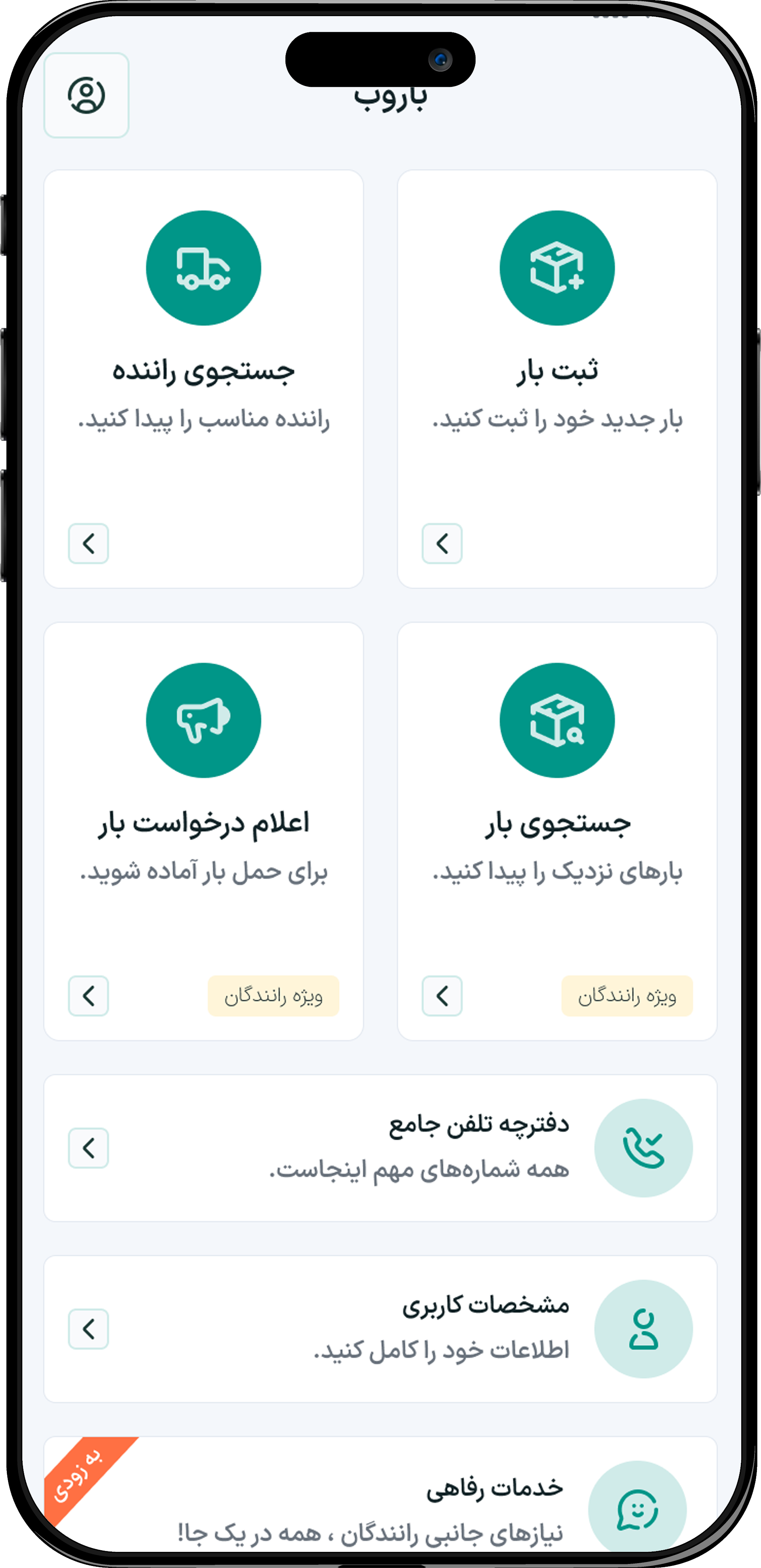
Task: Open ثبت بار using its chevron arrow
Action: pos(442,543)
